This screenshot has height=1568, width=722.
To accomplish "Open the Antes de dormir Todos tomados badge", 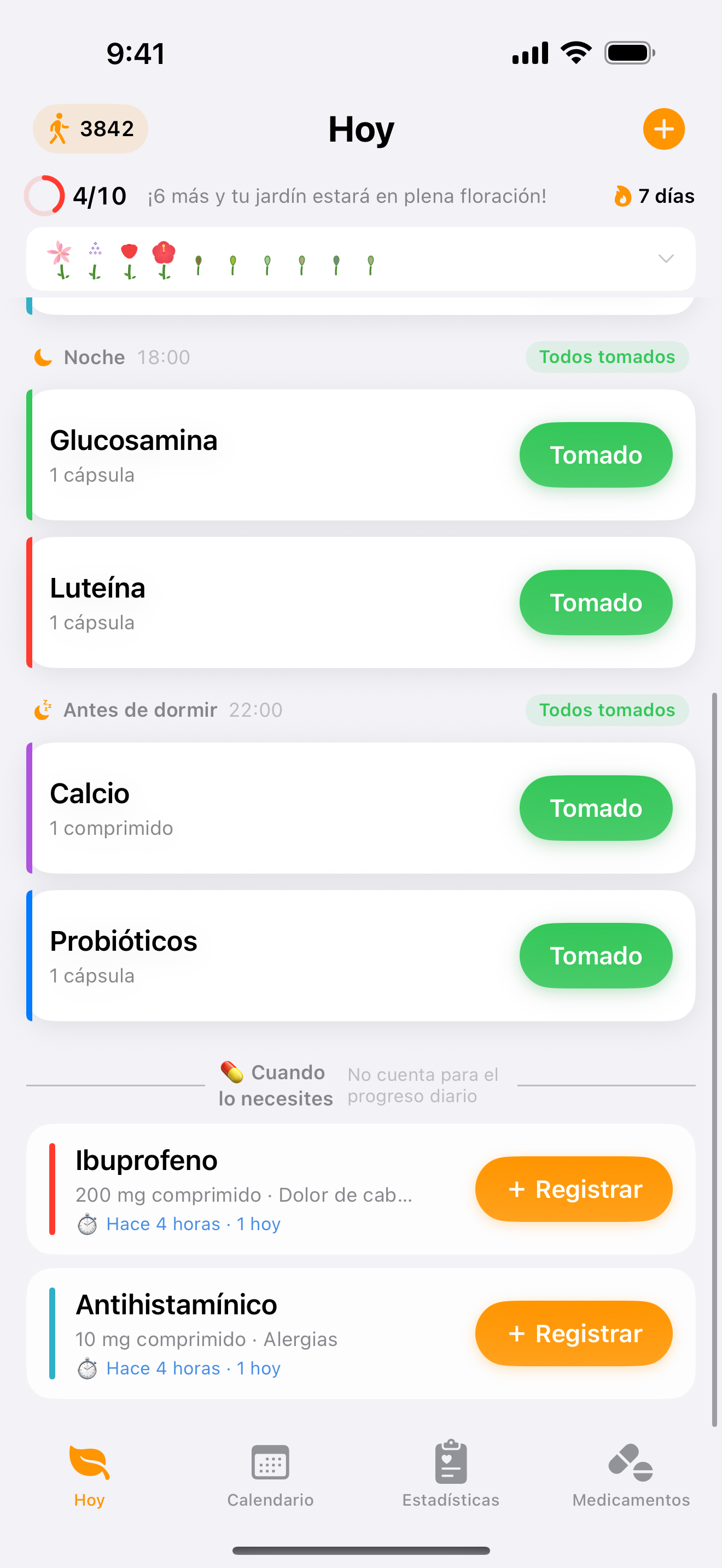I will [x=607, y=710].
